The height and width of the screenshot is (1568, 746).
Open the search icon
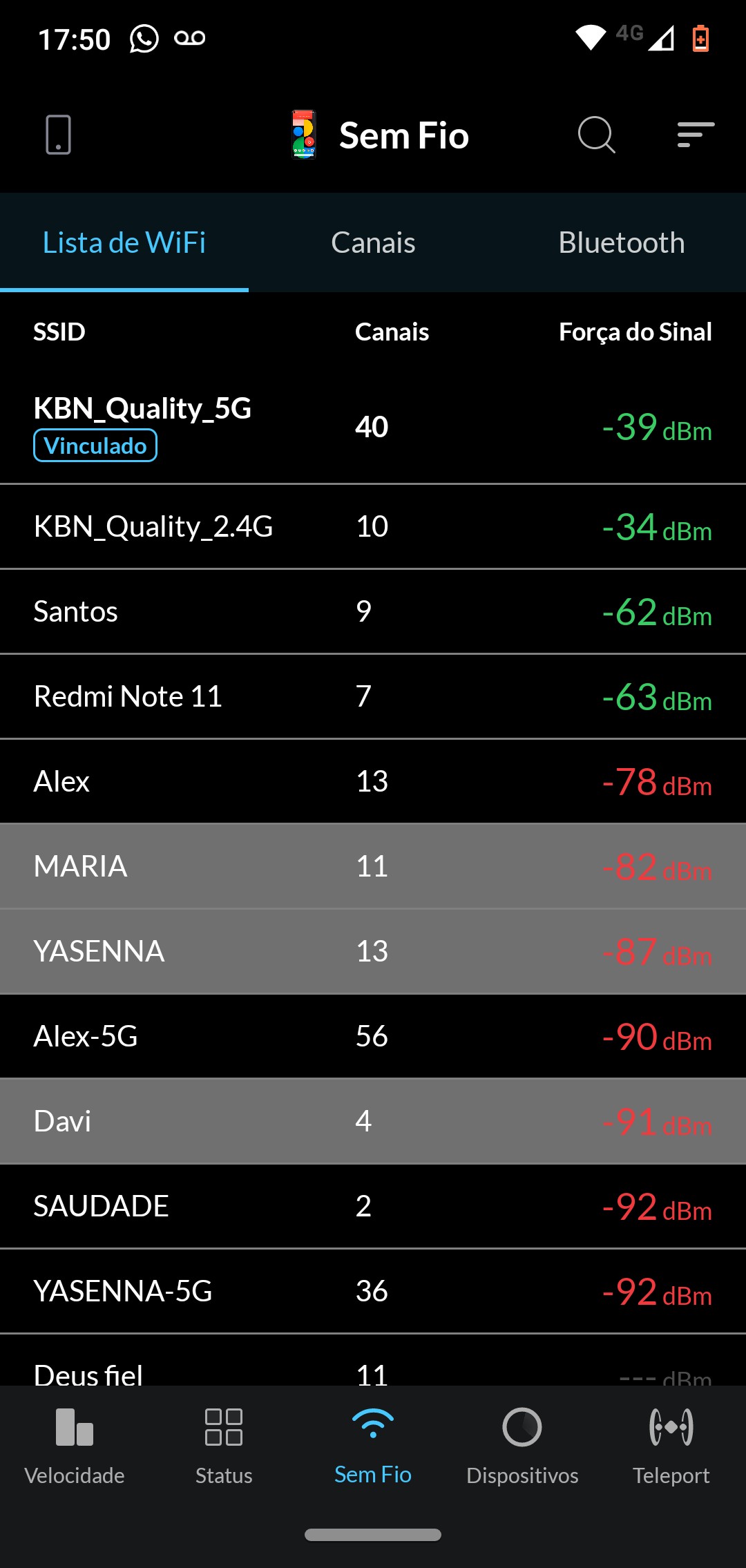pos(596,135)
